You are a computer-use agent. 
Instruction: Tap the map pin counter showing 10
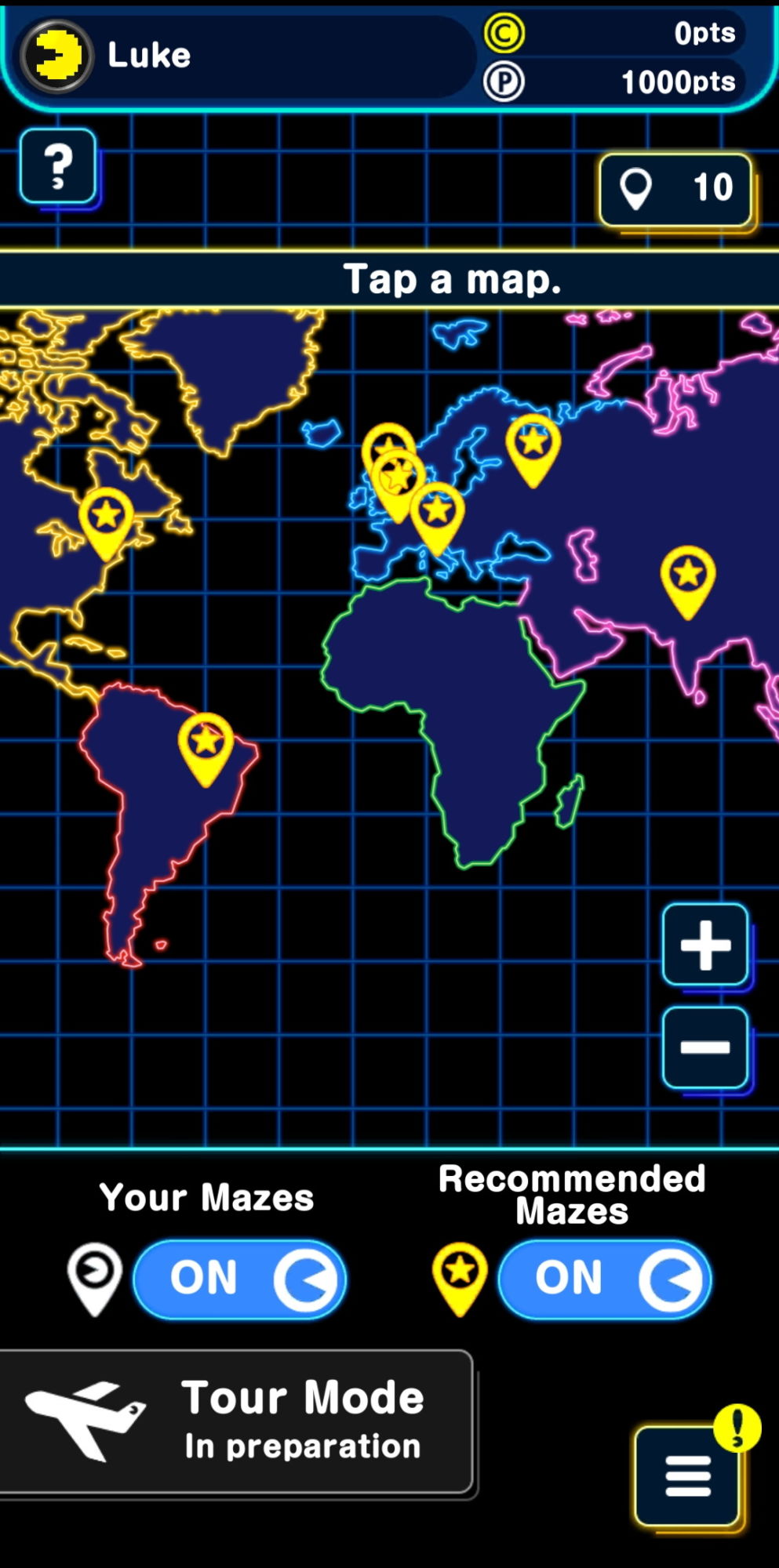(675, 189)
